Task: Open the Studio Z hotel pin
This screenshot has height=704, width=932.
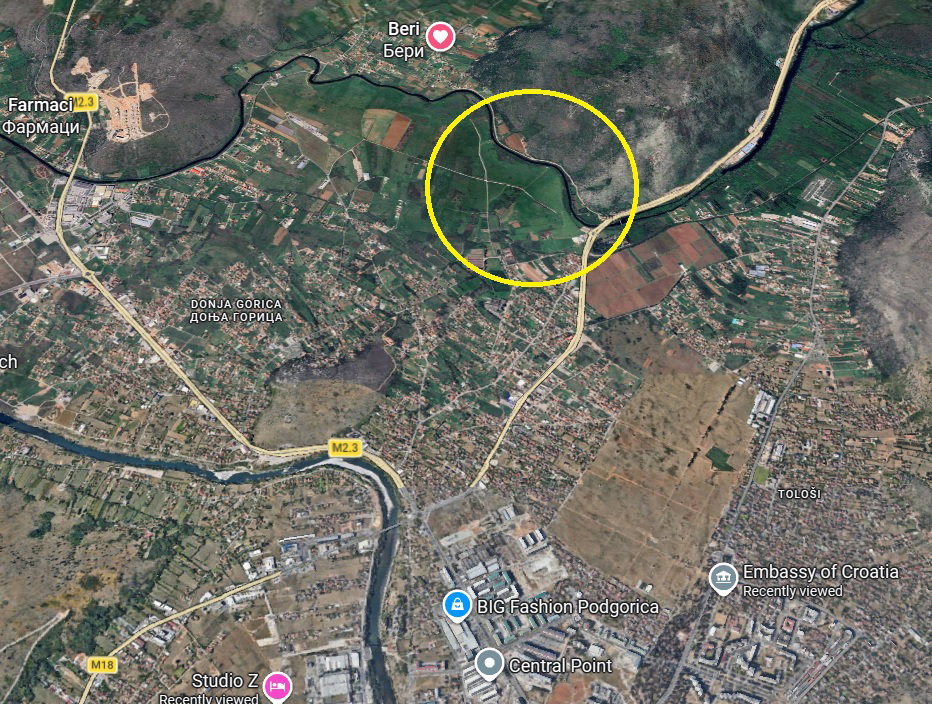Action: [x=278, y=685]
